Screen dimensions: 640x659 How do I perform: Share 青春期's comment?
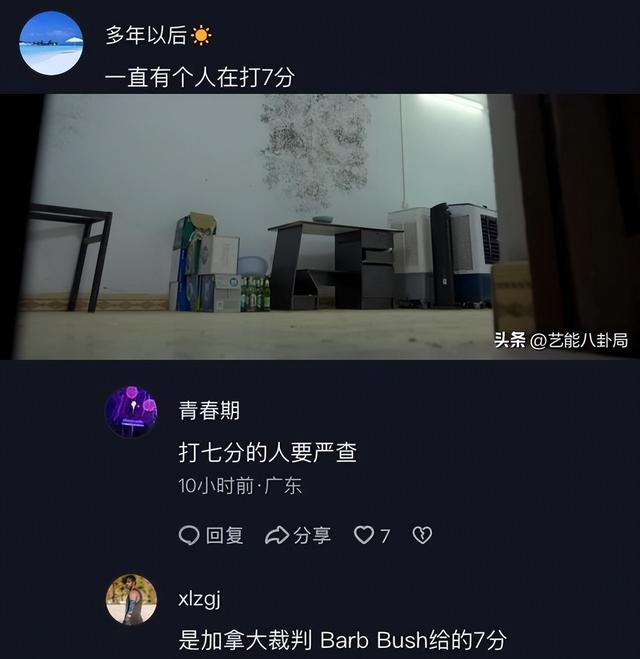coord(297,536)
